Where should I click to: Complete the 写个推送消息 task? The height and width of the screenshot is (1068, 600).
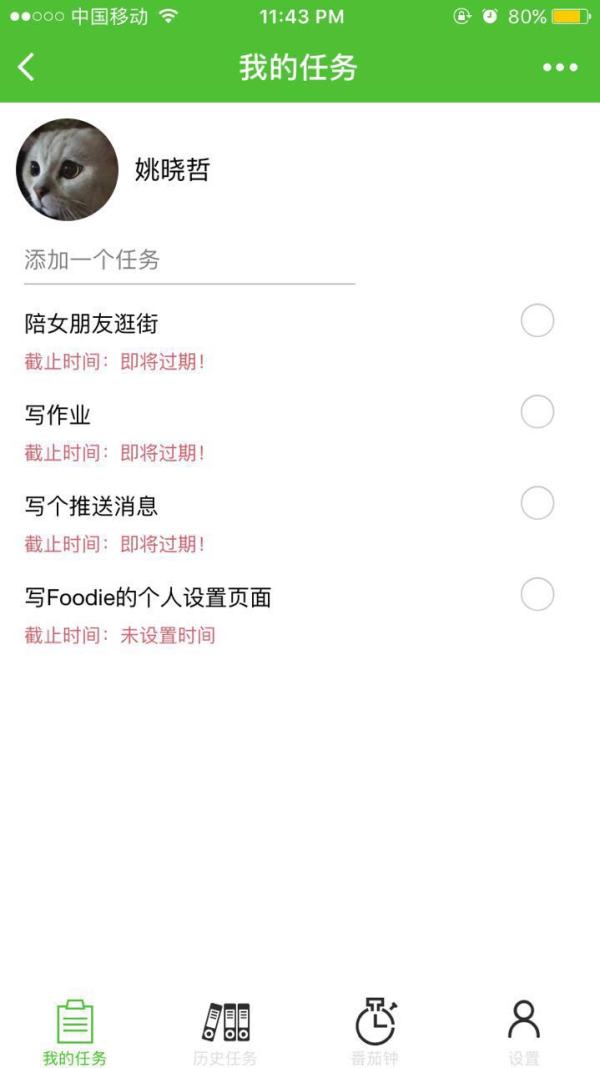click(537, 503)
